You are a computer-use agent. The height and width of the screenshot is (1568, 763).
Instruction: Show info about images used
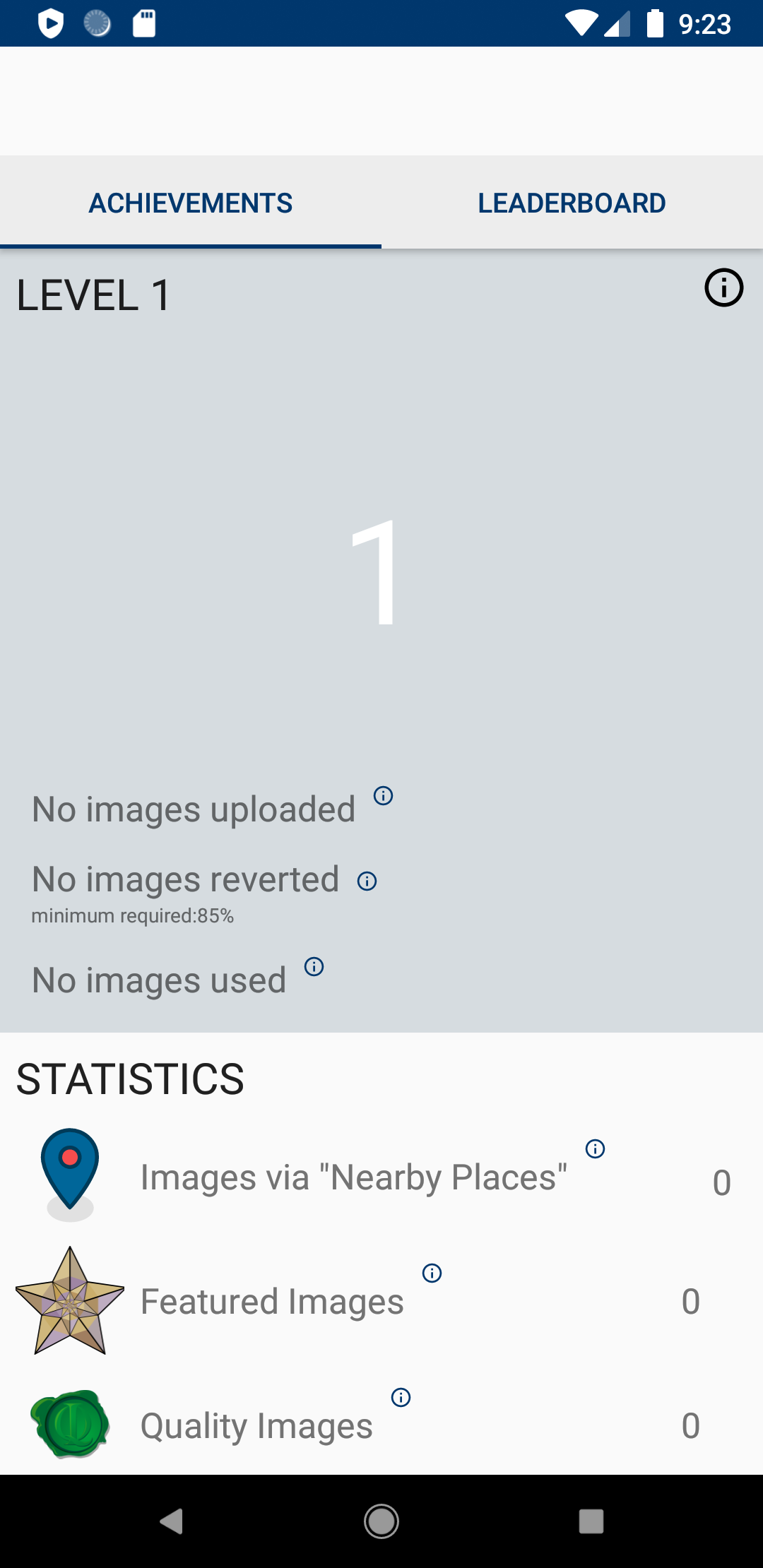(314, 967)
